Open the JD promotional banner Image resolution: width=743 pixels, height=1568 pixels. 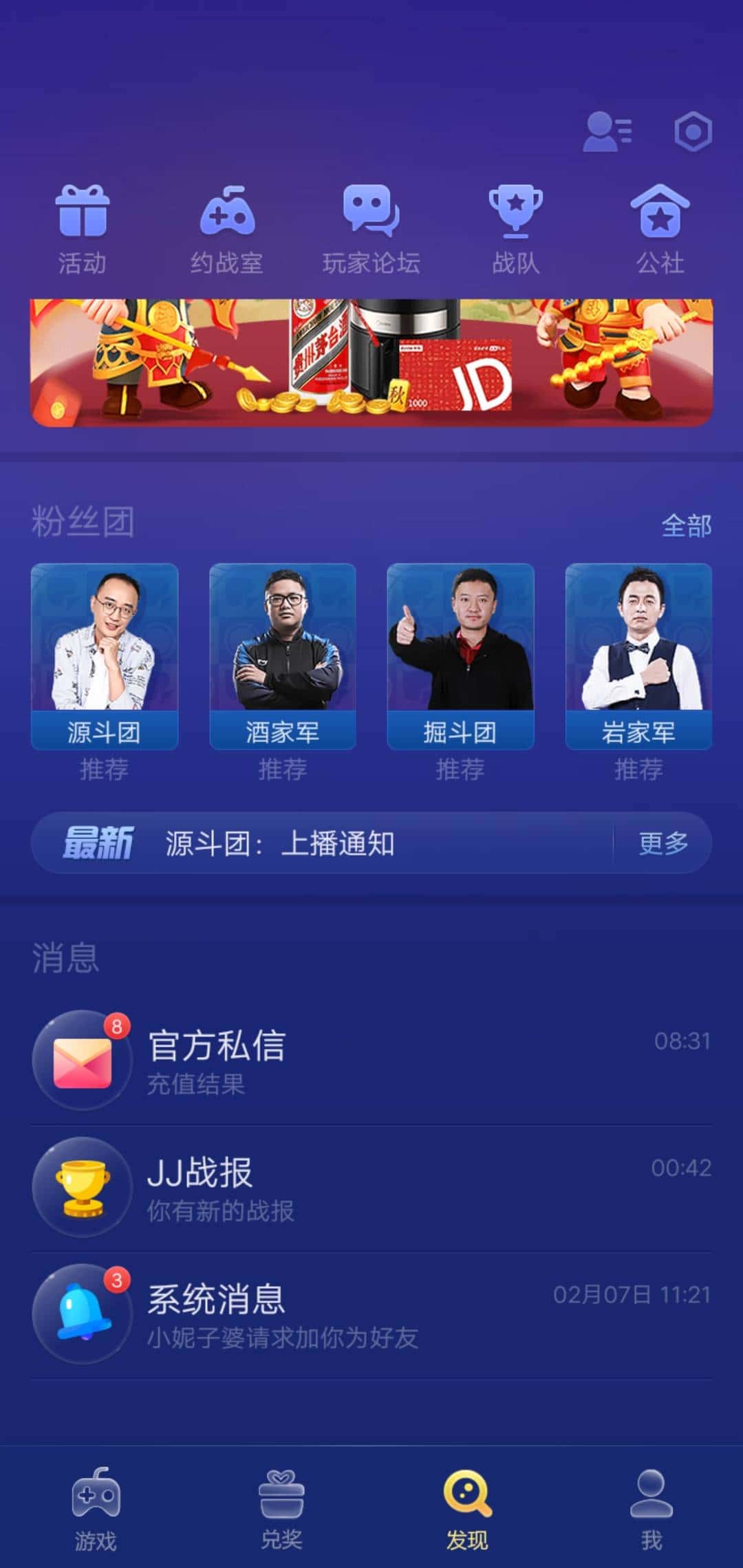click(x=371, y=360)
